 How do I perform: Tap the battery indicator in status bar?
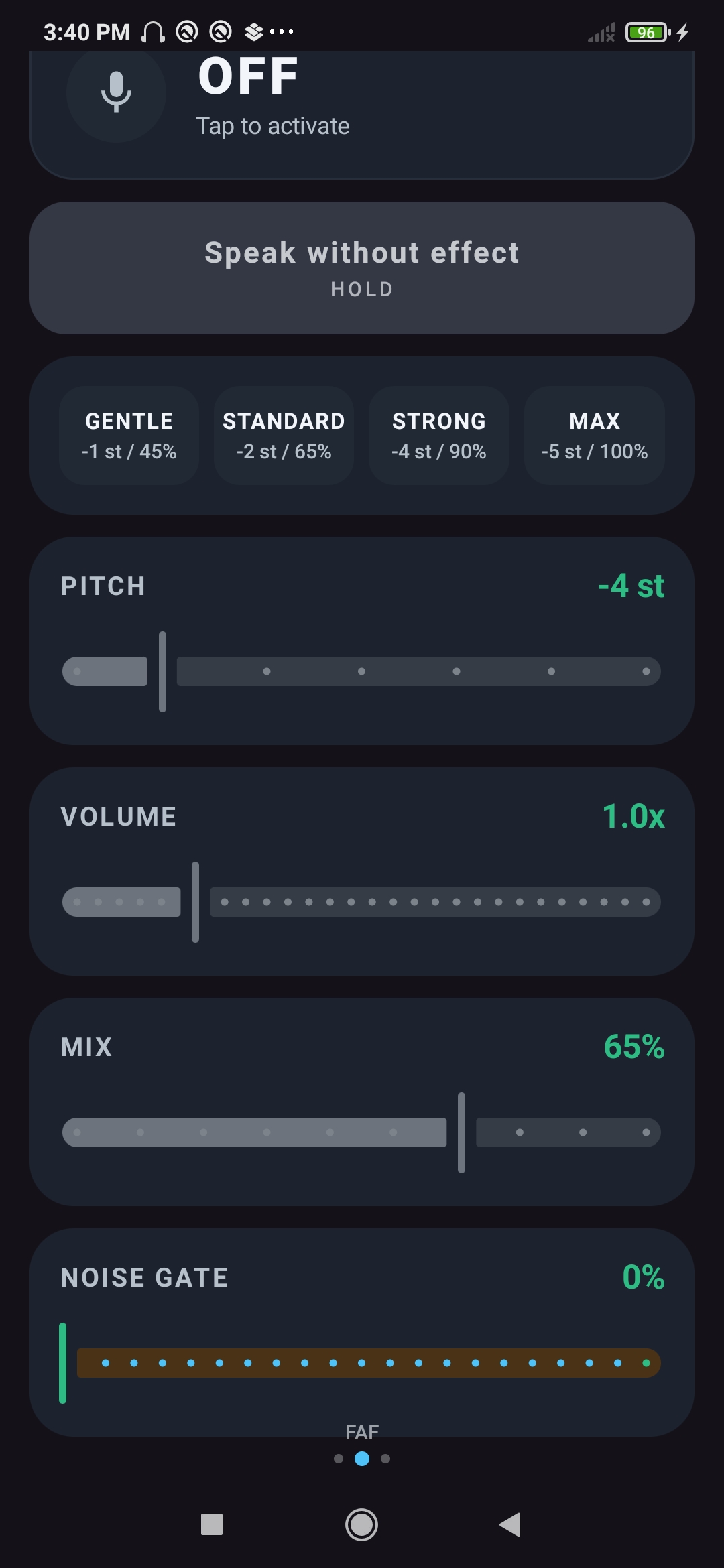point(646,31)
